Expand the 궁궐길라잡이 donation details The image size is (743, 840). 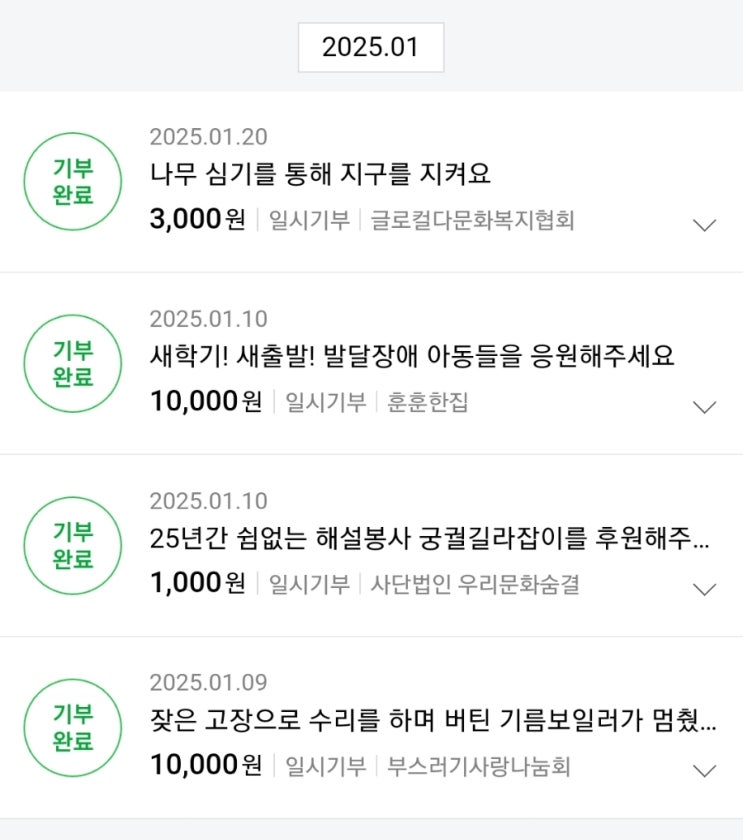pyautogui.click(x=705, y=589)
